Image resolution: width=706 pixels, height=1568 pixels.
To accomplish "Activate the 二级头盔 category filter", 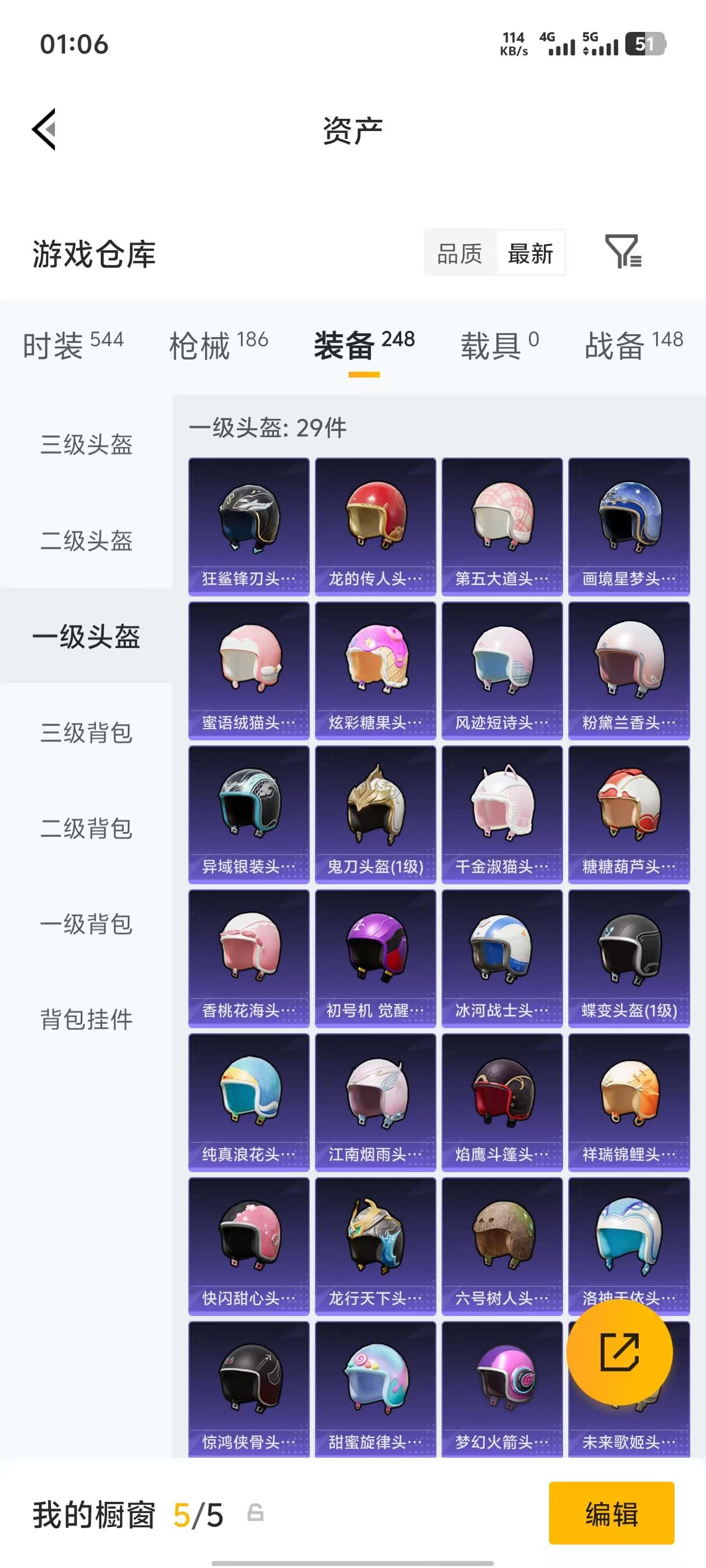I will pos(86,541).
